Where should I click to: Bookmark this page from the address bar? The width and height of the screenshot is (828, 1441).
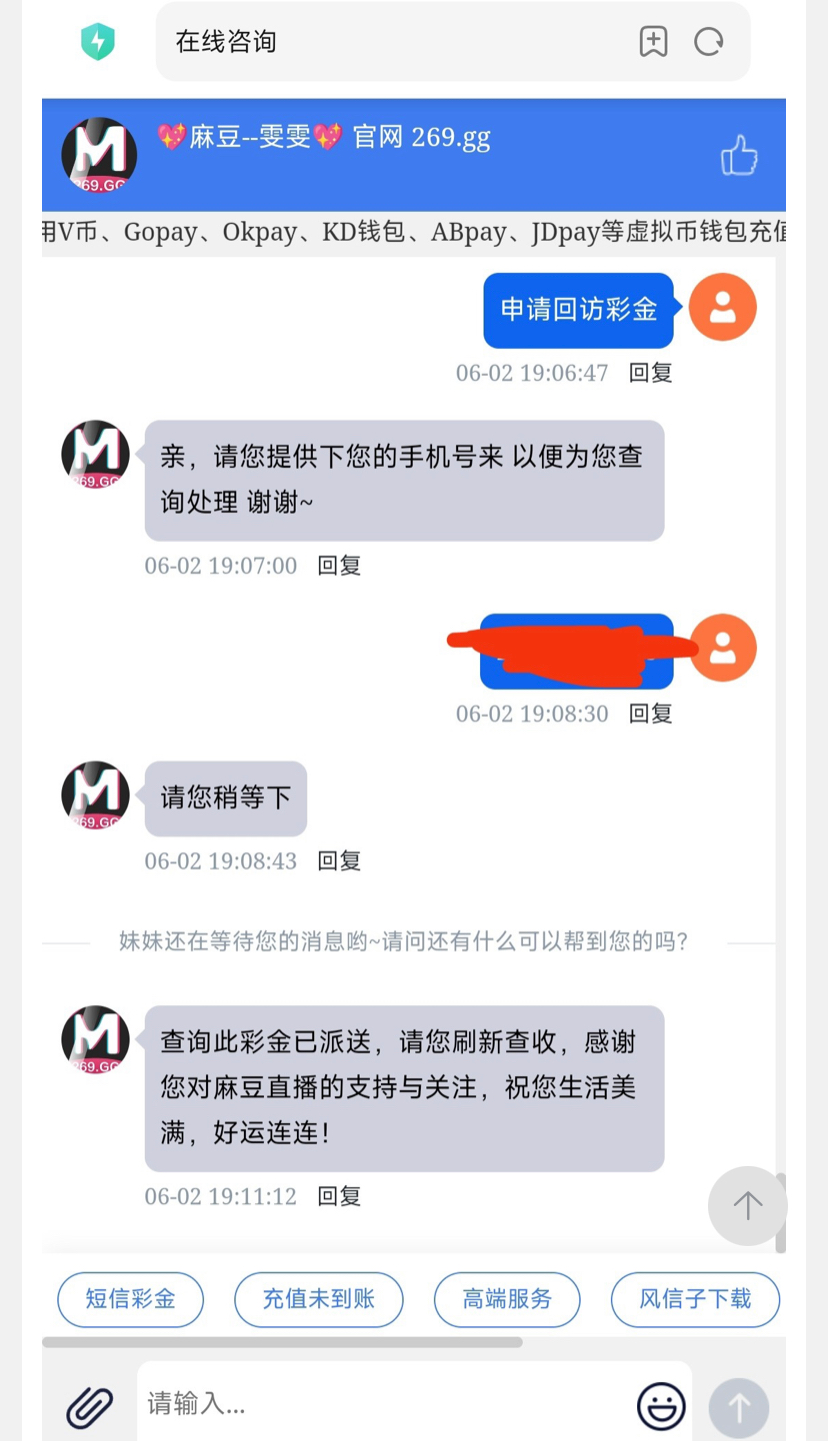click(x=653, y=41)
